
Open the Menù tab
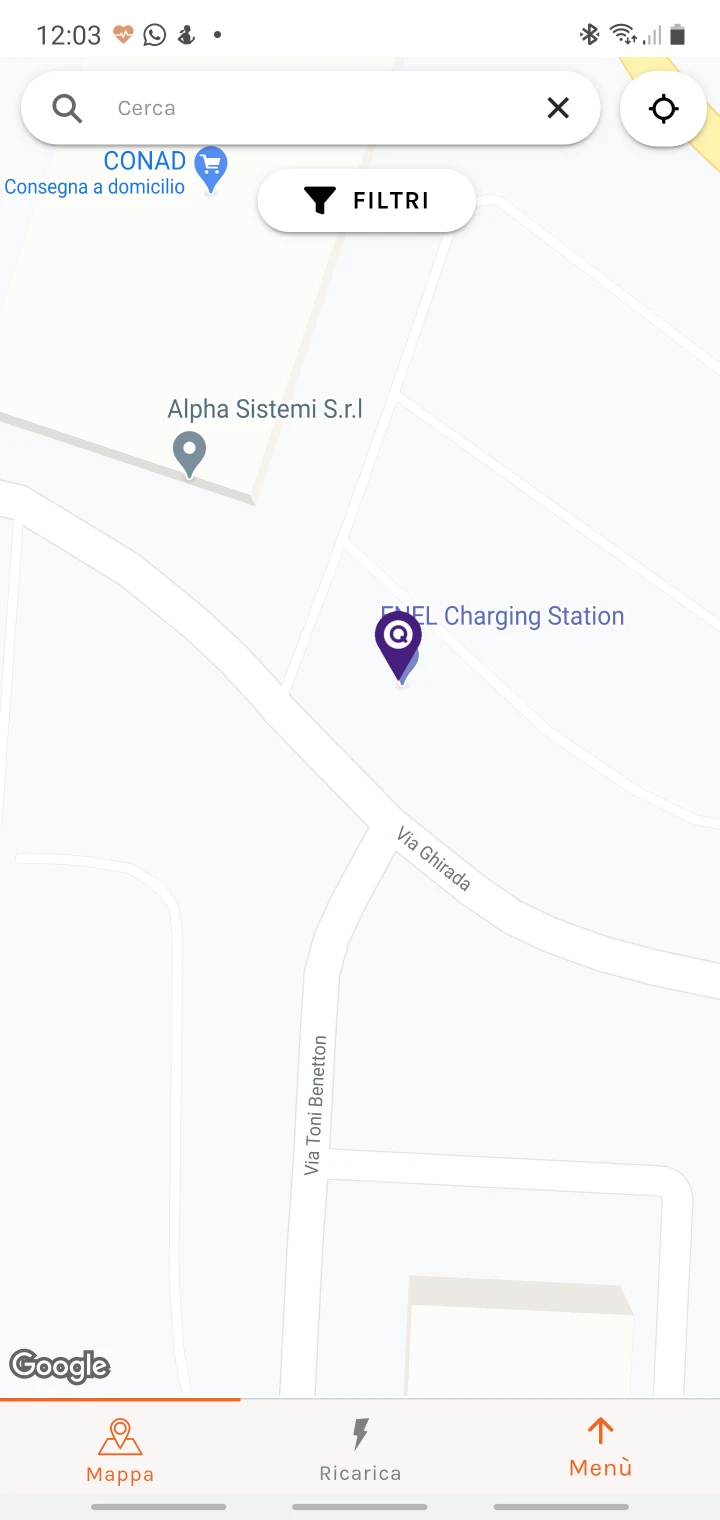tap(600, 1449)
